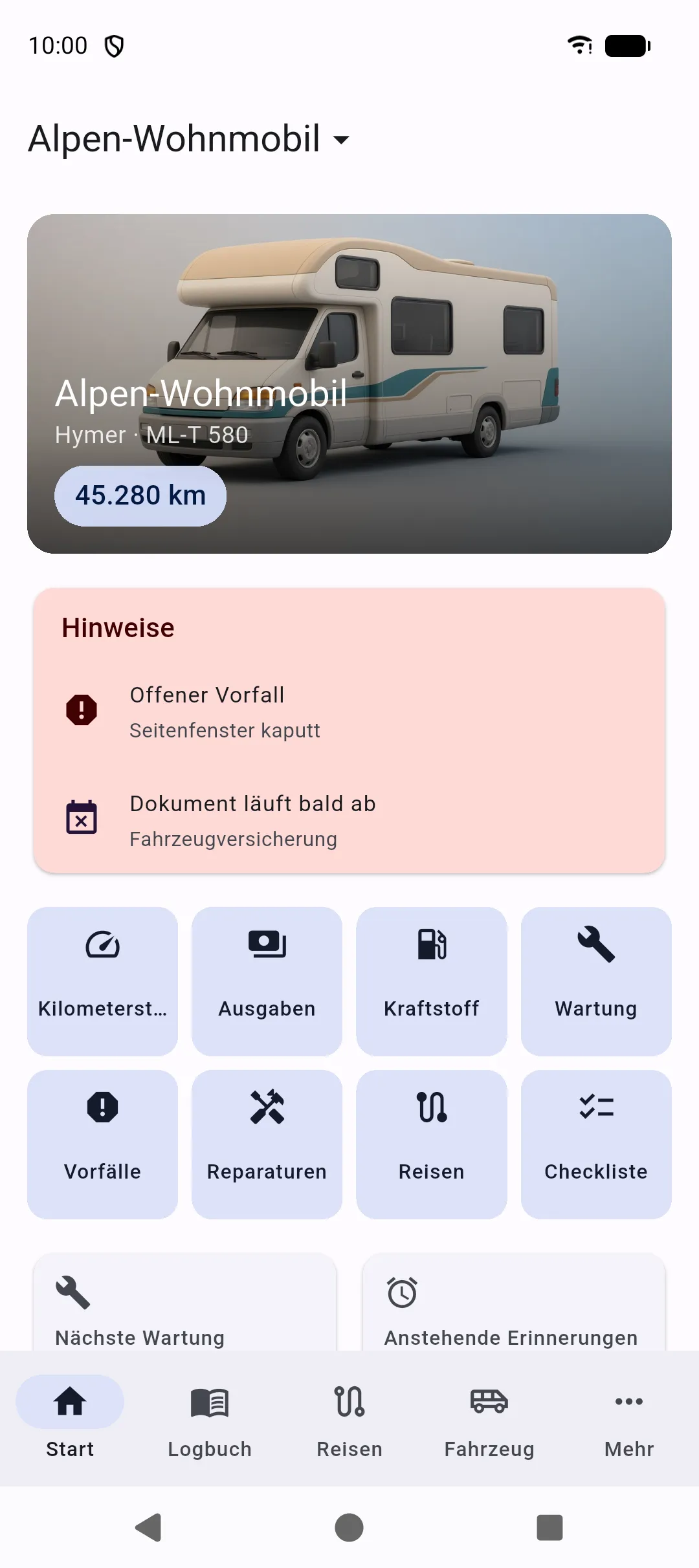
Task: Go back with the system back button
Action: (149, 1527)
